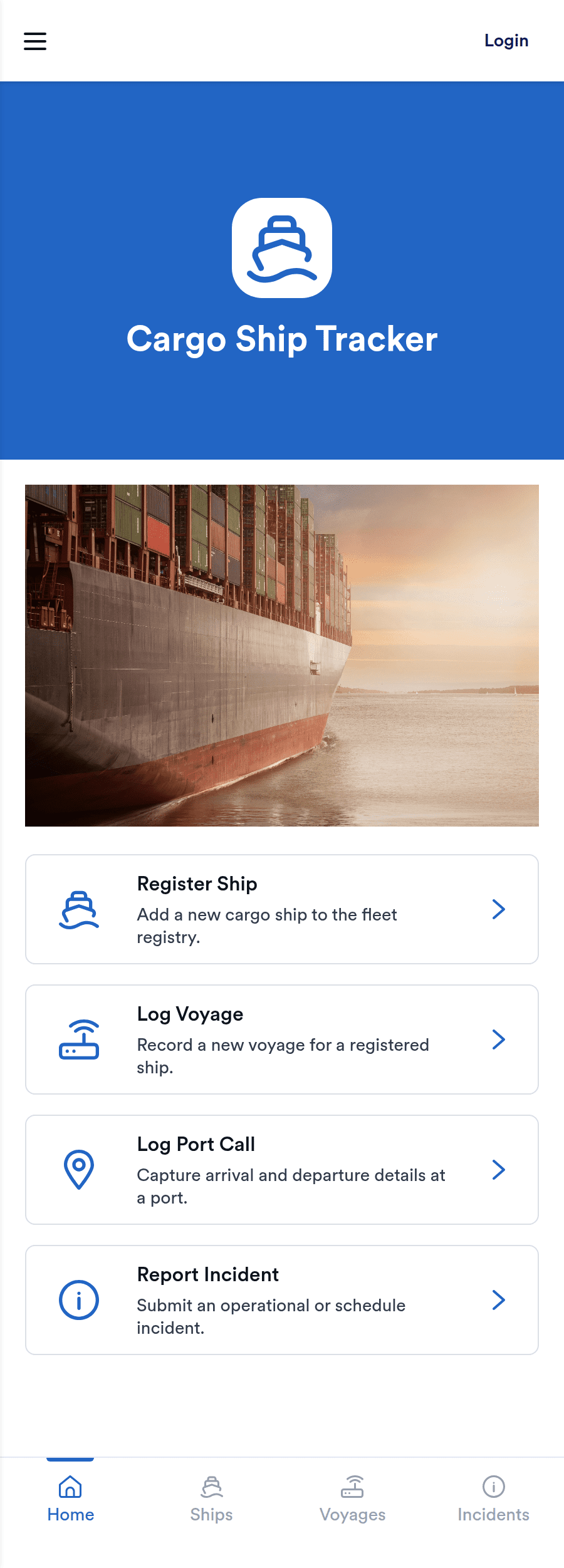
Task: Open the hamburger drawer menu
Action: click(35, 41)
